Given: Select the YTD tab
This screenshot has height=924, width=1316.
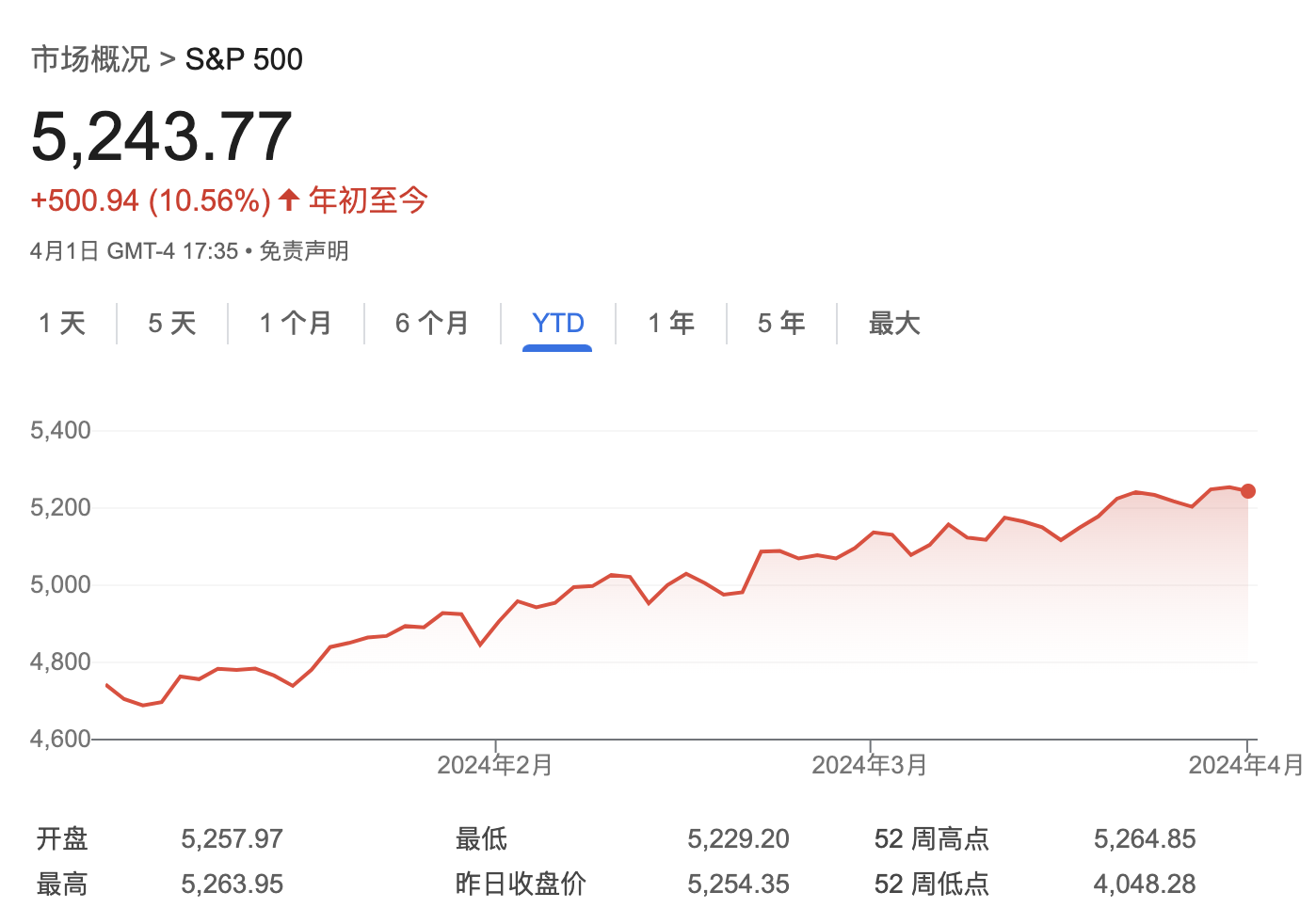Looking at the screenshot, I should pyautogui.click(x=557, y=324).
